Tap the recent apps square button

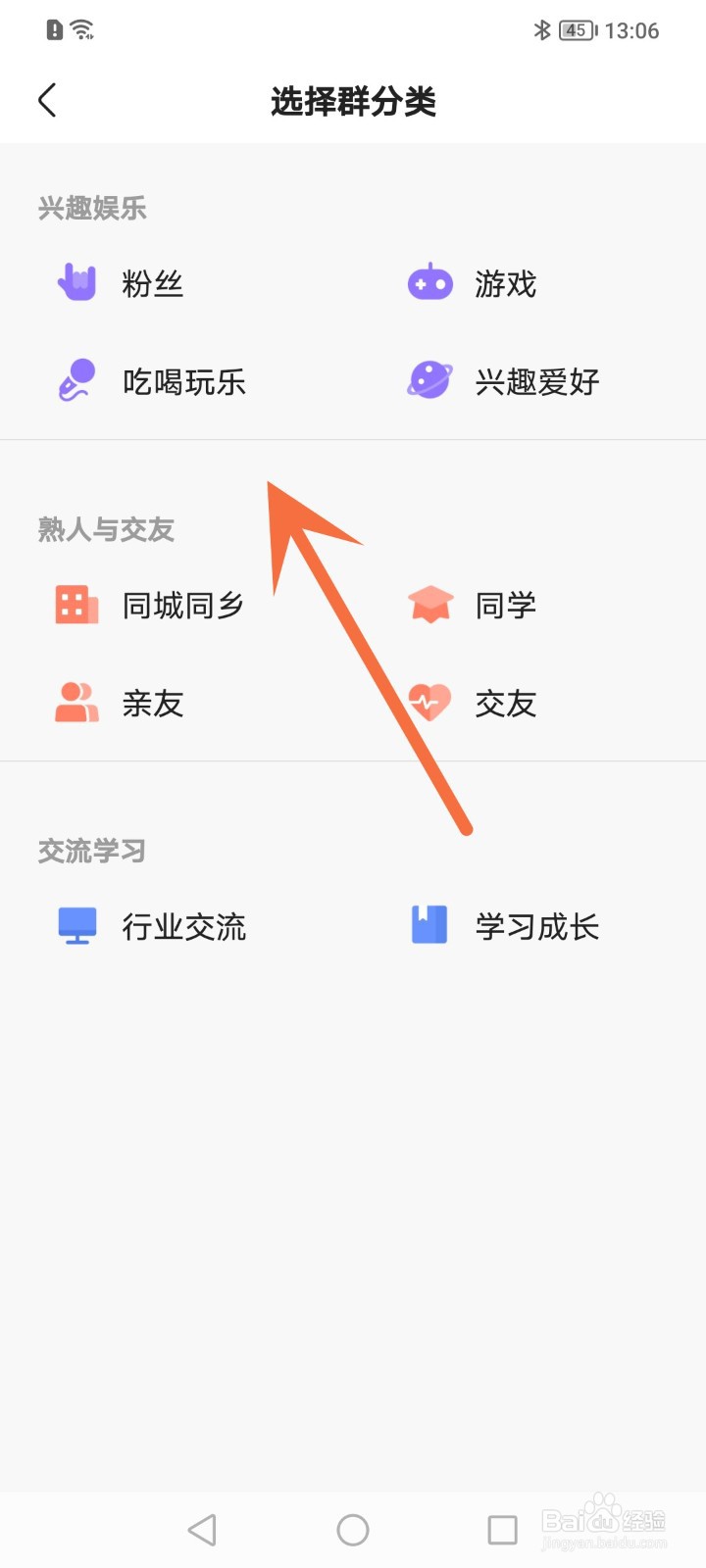click(x=502, y=1528)
